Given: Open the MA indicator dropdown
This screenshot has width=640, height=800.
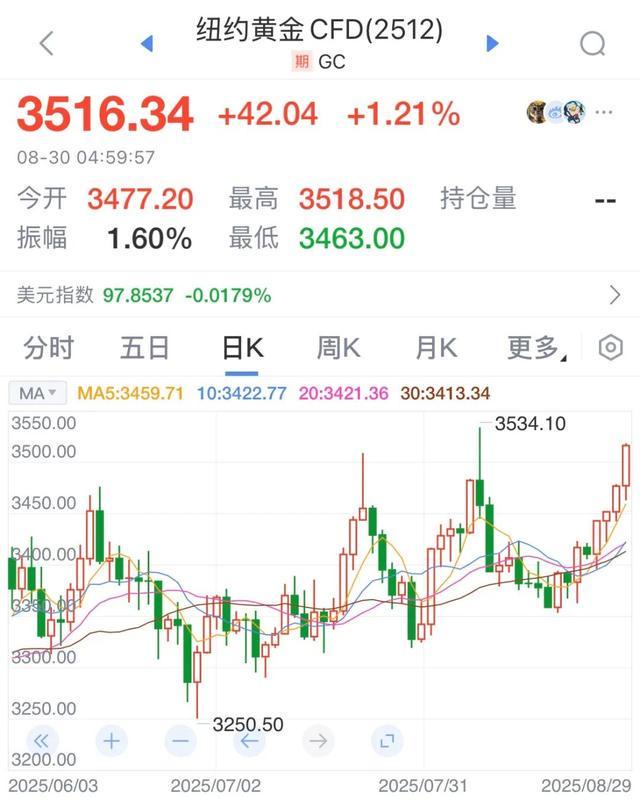Looking at the screenshot, I should [x=40, y=393].
